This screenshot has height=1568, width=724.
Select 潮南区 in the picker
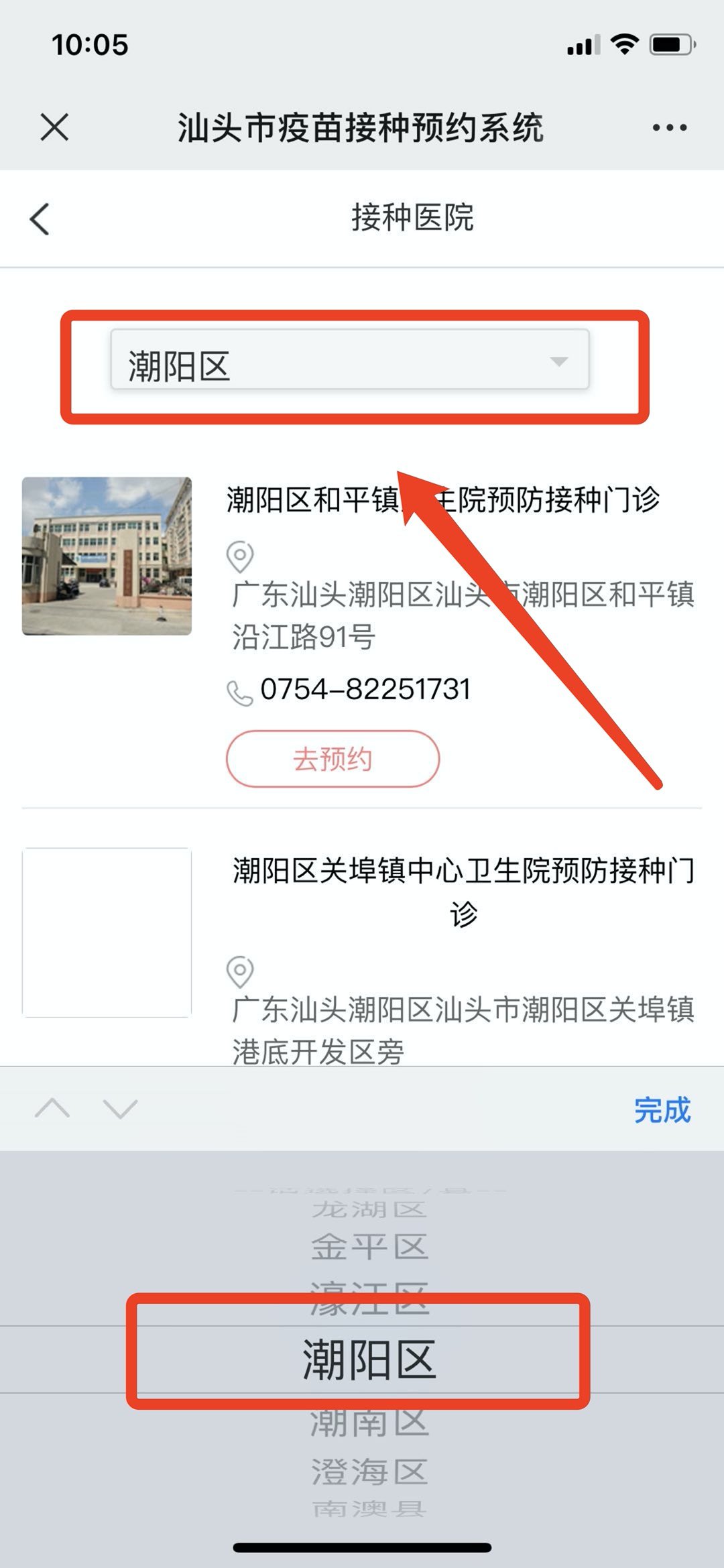tap(369, 1423)
